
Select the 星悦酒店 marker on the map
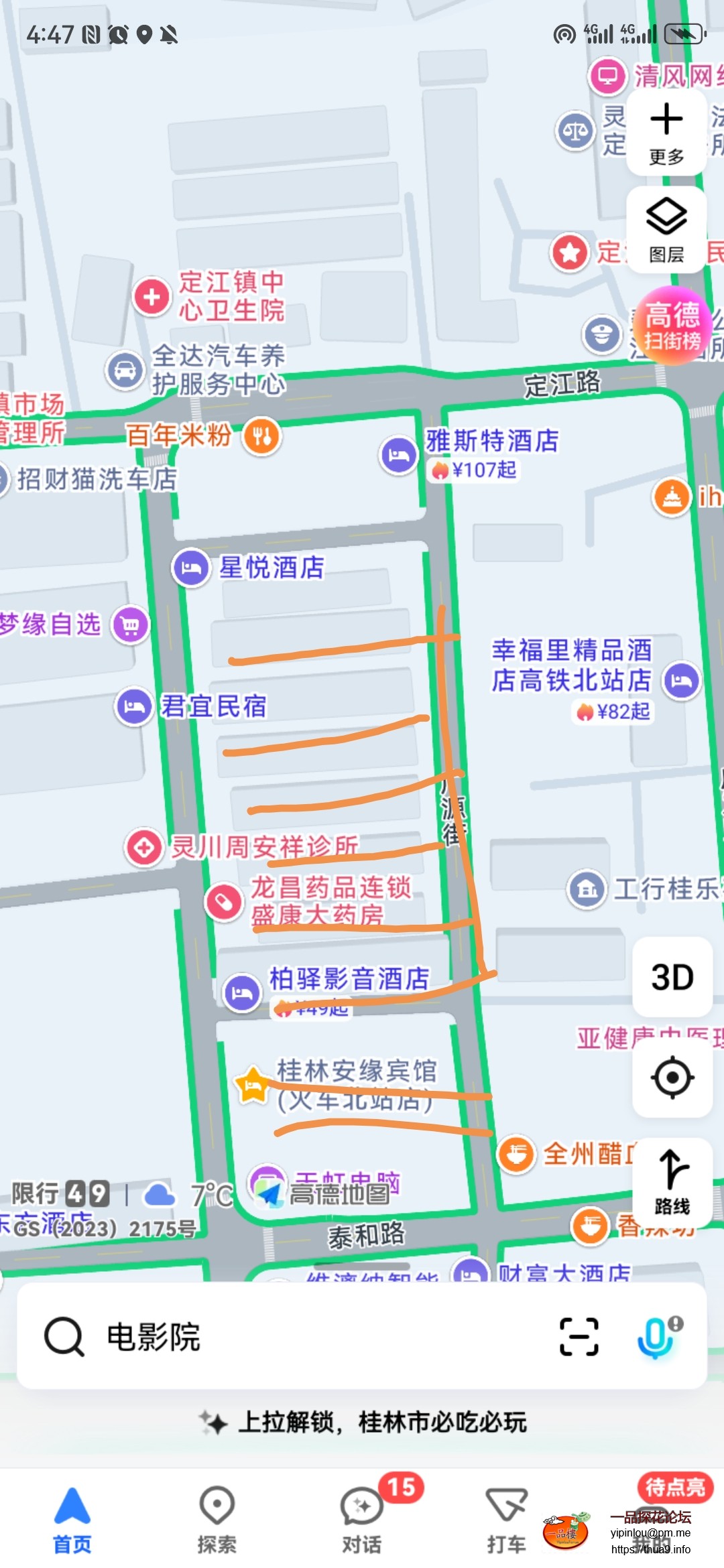pos(192,568)
